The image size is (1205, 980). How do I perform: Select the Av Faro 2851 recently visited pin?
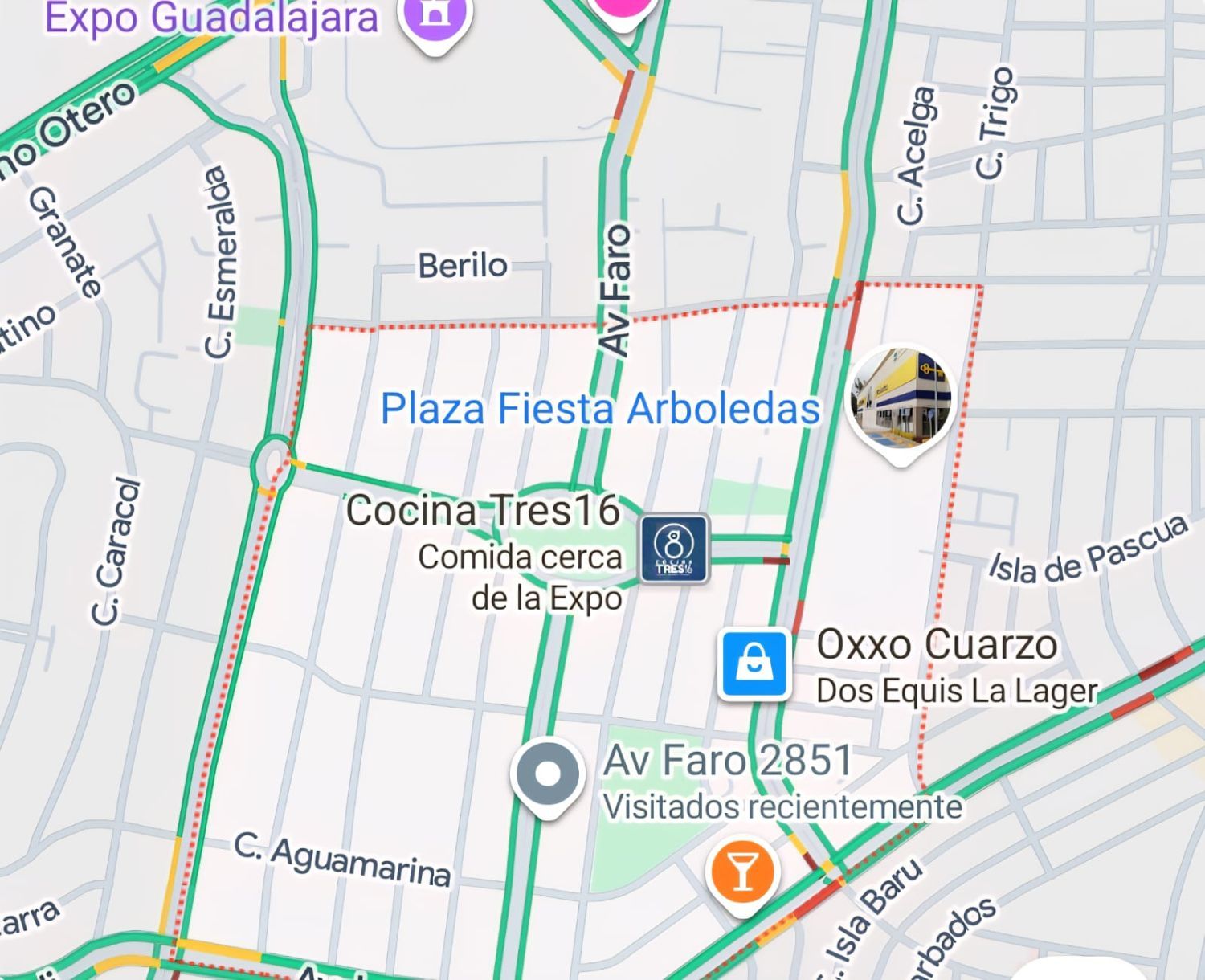[547, 774]
